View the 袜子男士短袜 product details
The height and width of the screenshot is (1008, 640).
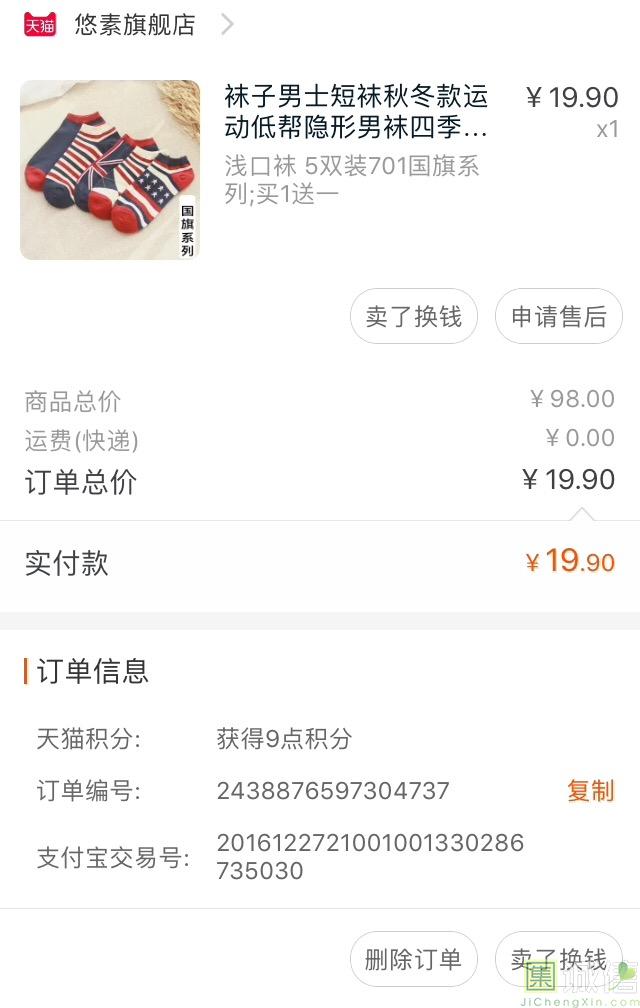click(356, 113)
